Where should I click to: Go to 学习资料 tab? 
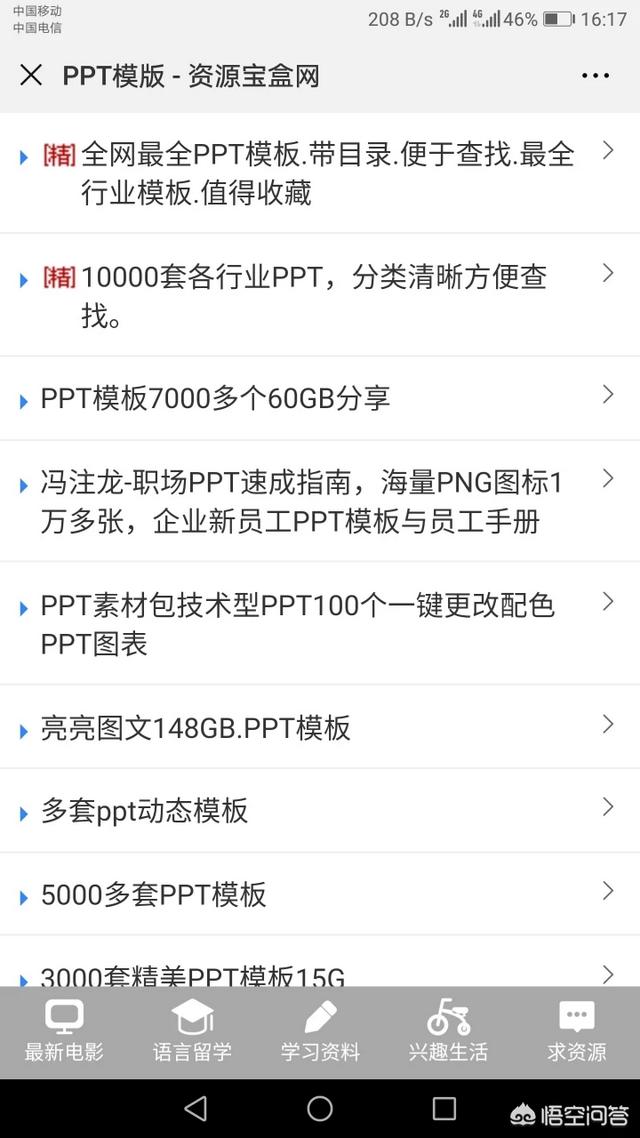coord(320,1032)
